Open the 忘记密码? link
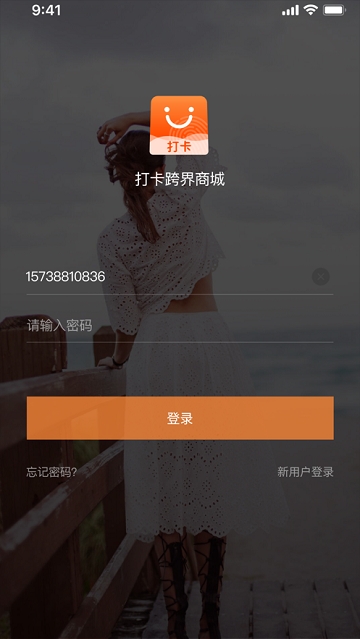Viewport: 360px width, 639px height. pos(52,472)
